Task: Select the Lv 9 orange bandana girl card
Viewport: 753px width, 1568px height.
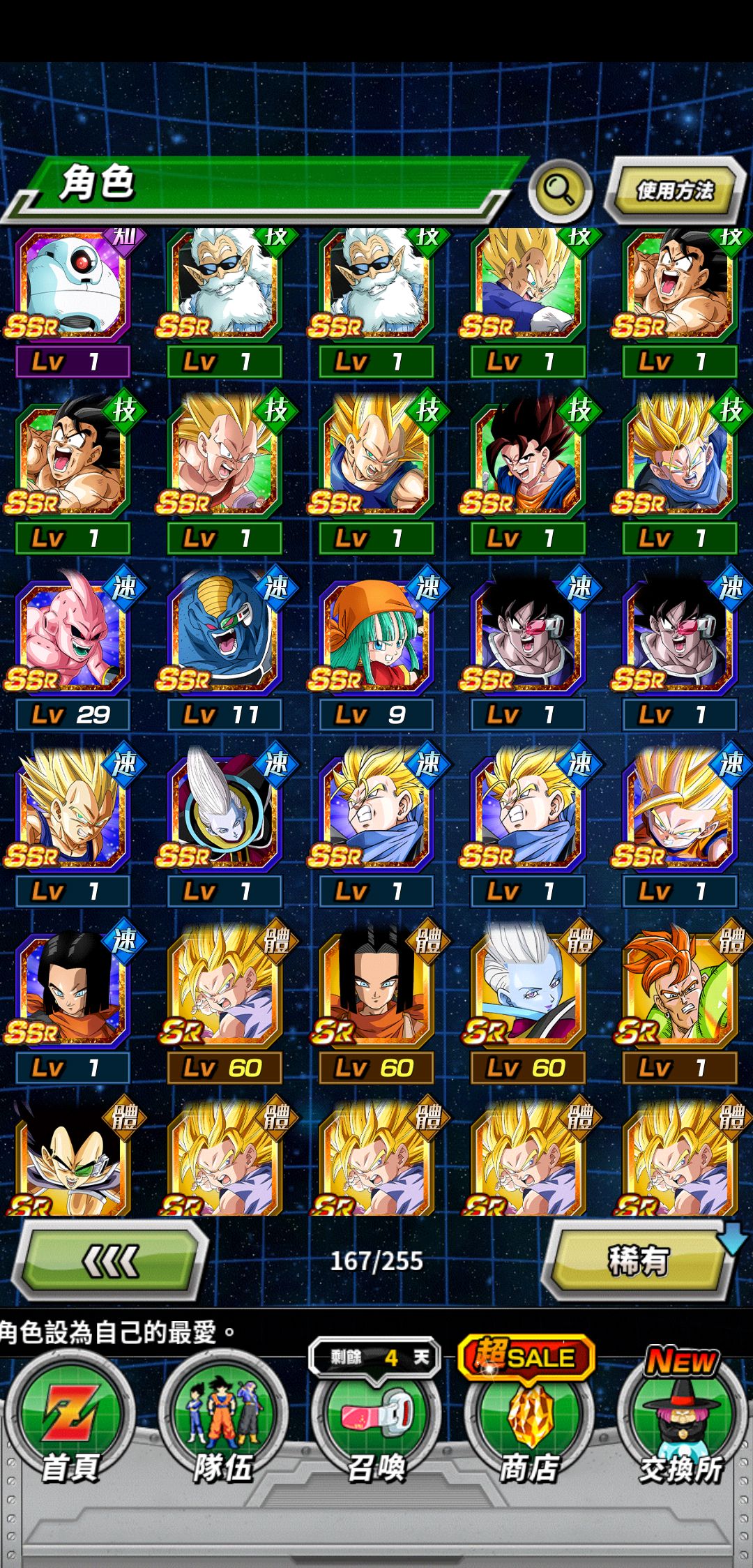Action: tap(376, 649)
